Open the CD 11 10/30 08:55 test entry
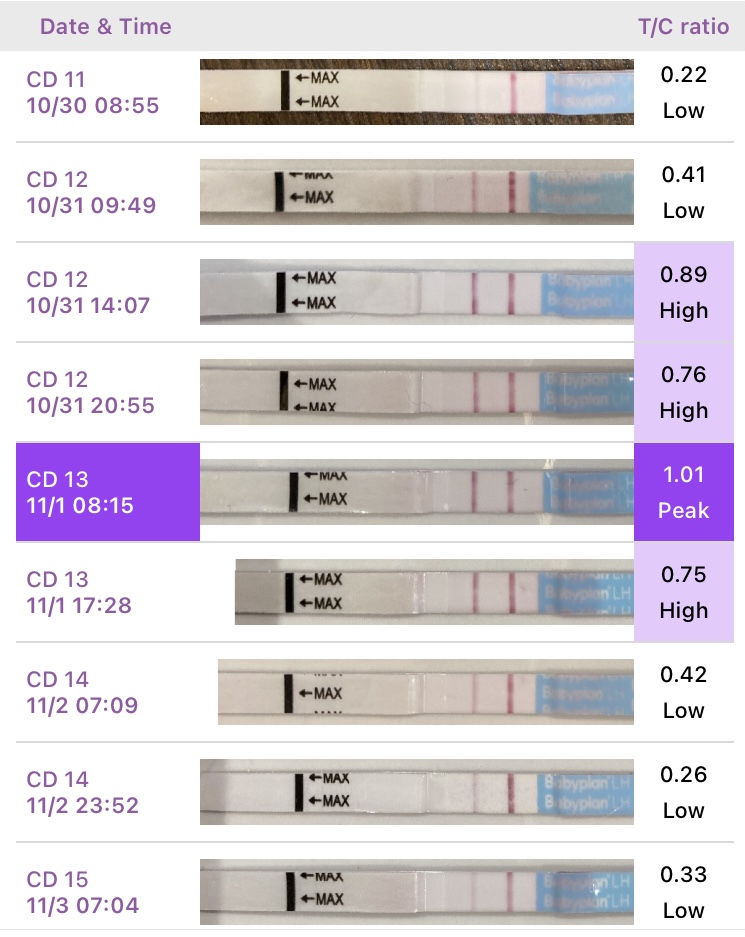Image resolution: width=745 pixels, height=937 pixels. tap(93, 92)
